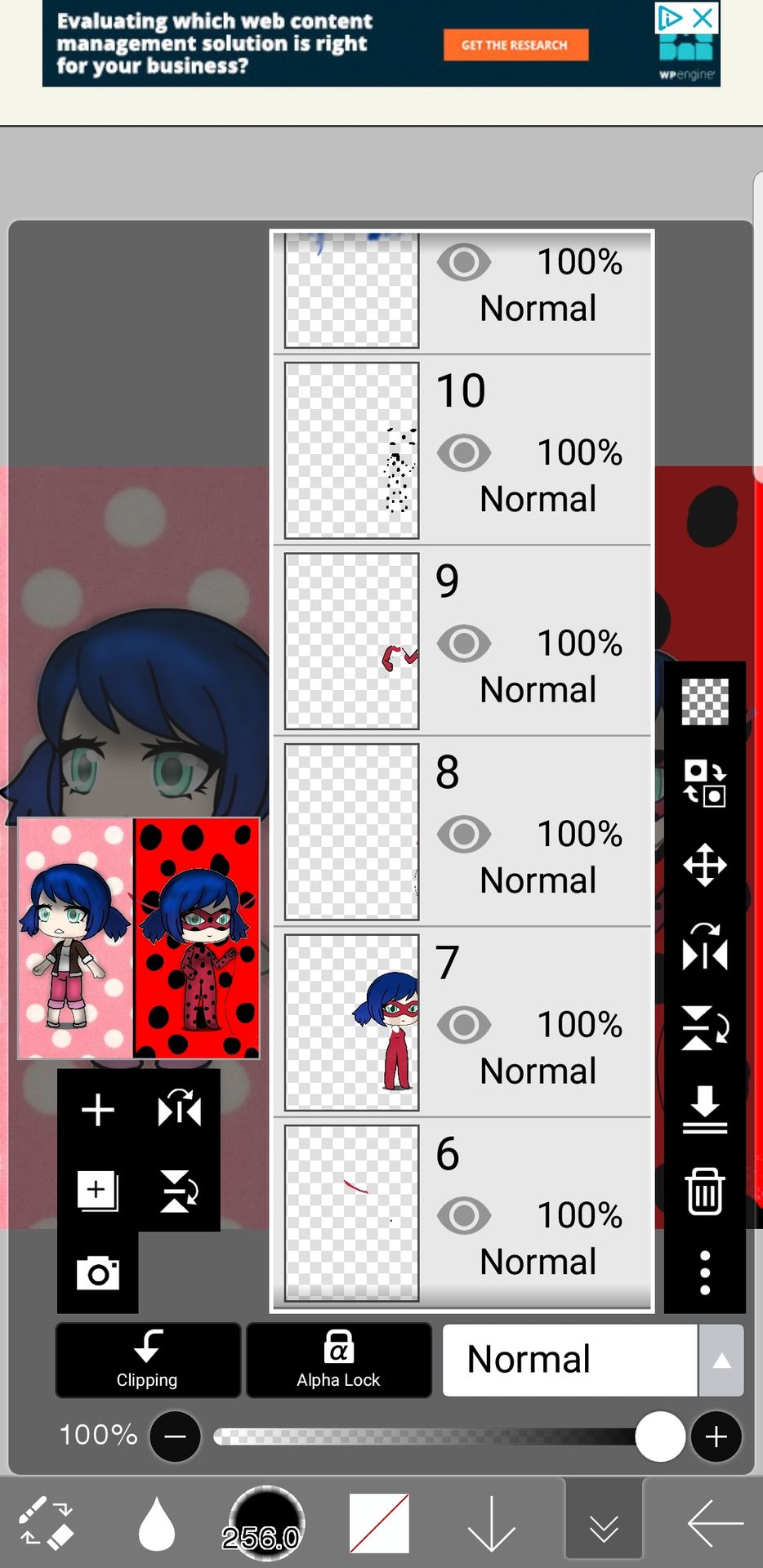Merge layer down with download arrow icon
Viewport: 763px width, 1568px height.
click(x=704, y=1110)
